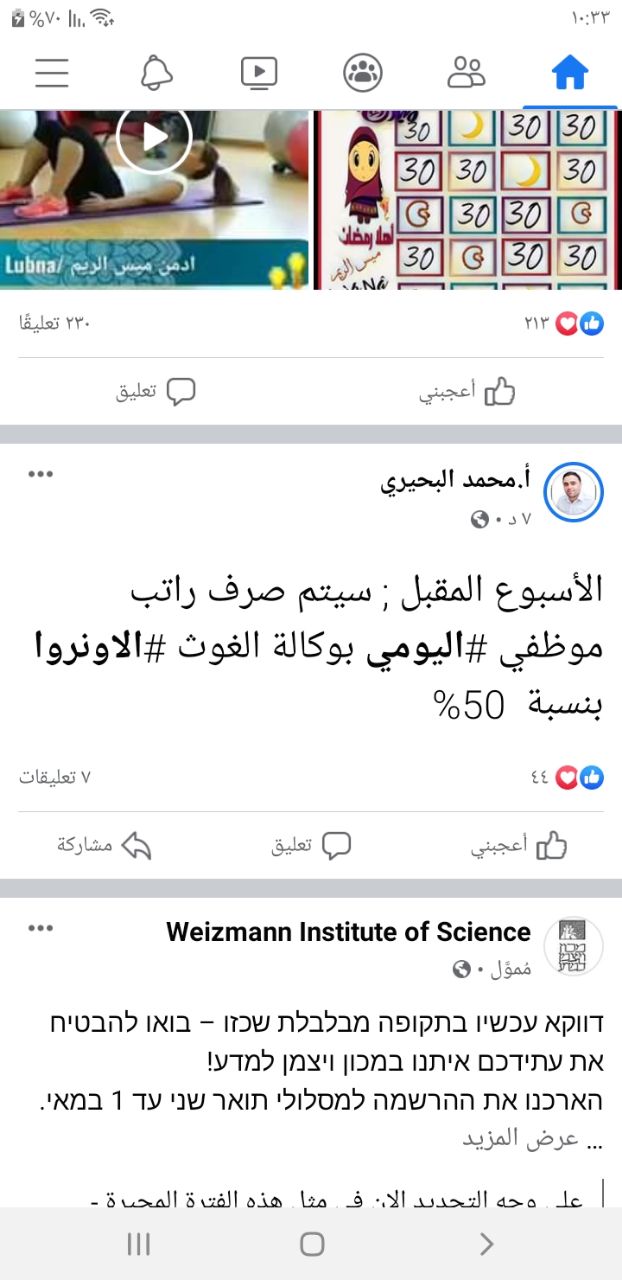This screenshot has width=622, height=1280.
Task: Like أ.محمد البحيري's post
Action: click(519, 846)
